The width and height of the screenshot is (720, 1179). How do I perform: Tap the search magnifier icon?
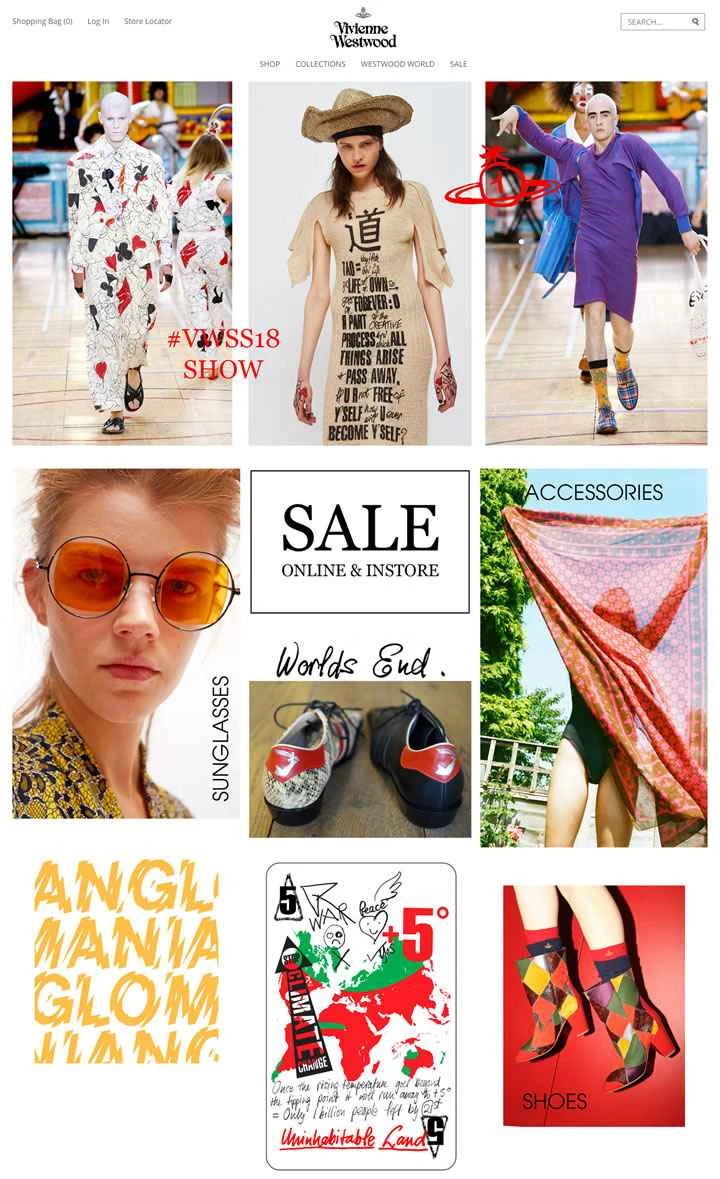[695, 21]
